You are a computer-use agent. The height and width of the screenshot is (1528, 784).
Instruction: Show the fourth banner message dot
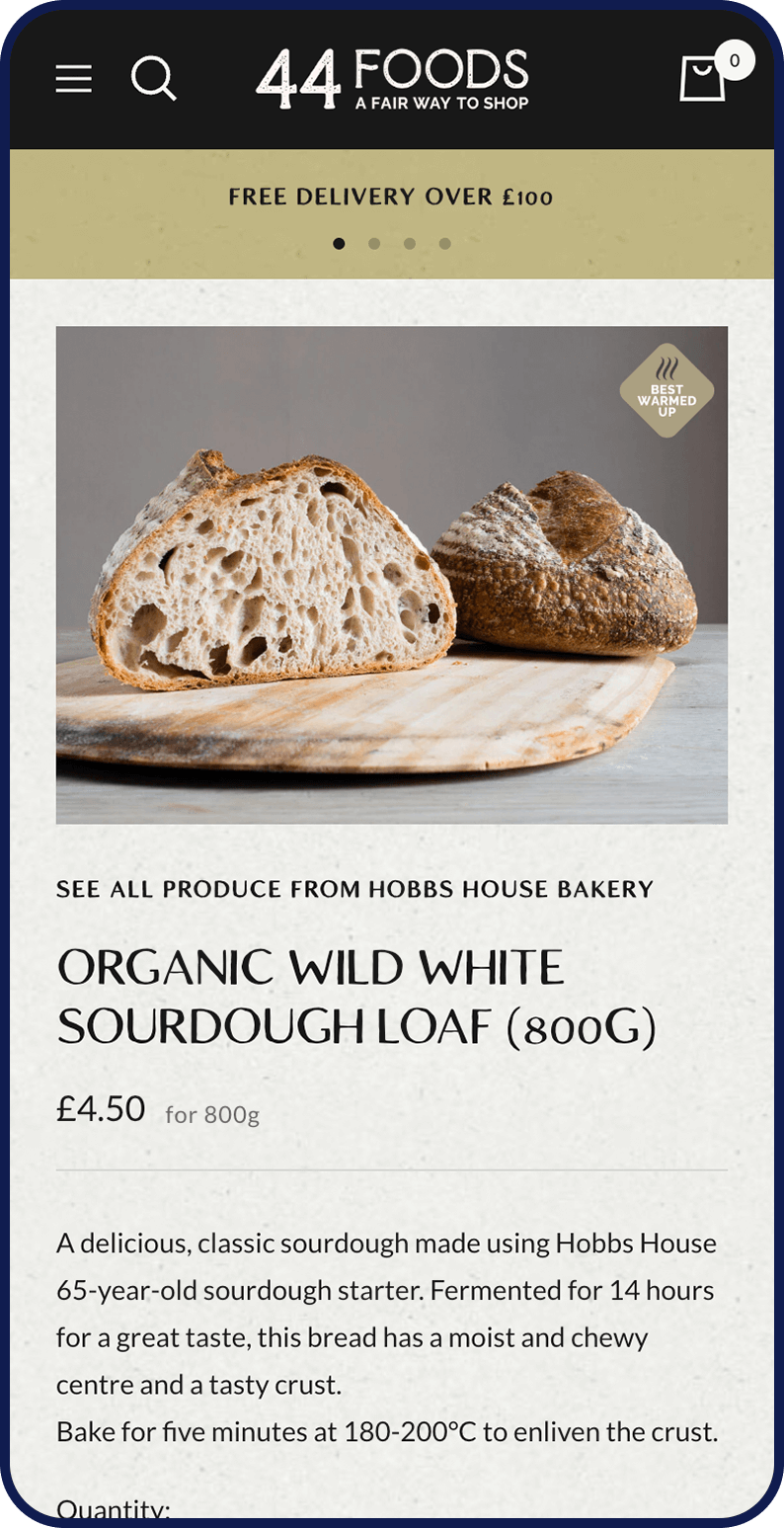tap(445, 244)
